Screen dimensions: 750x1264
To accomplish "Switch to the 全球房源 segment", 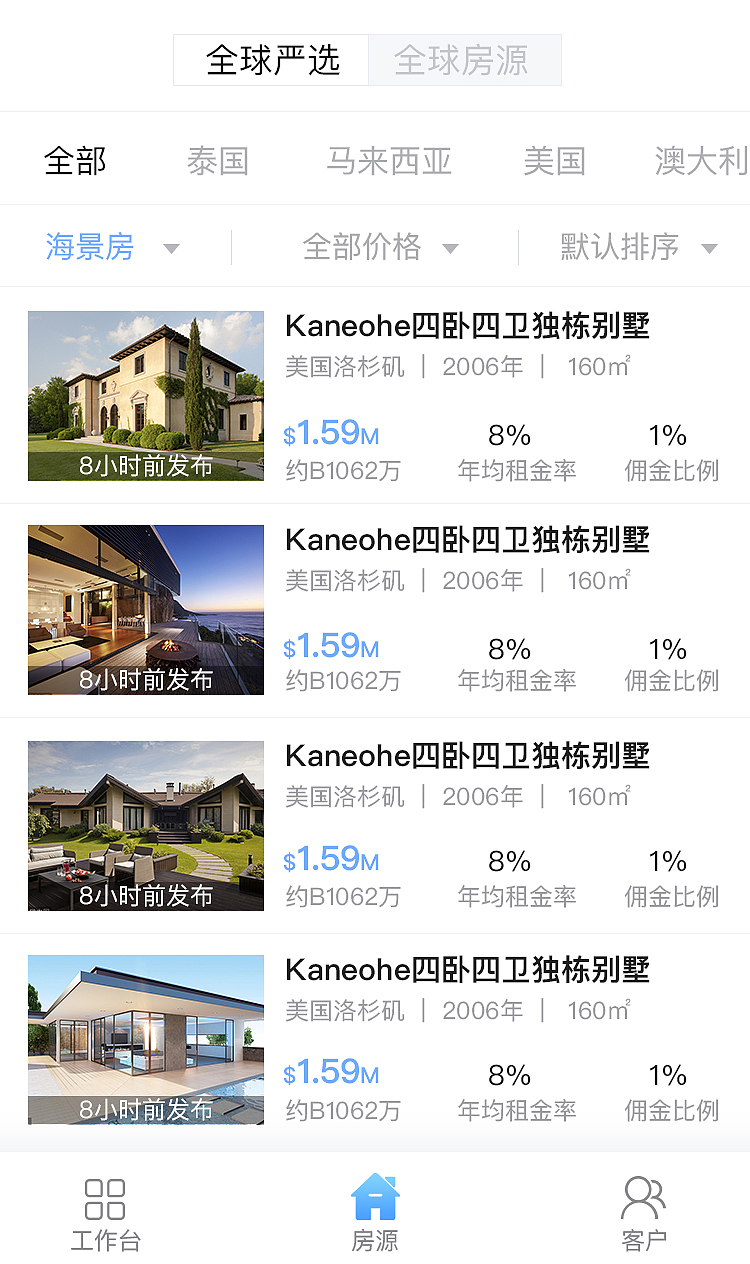I will coord(465,60).
